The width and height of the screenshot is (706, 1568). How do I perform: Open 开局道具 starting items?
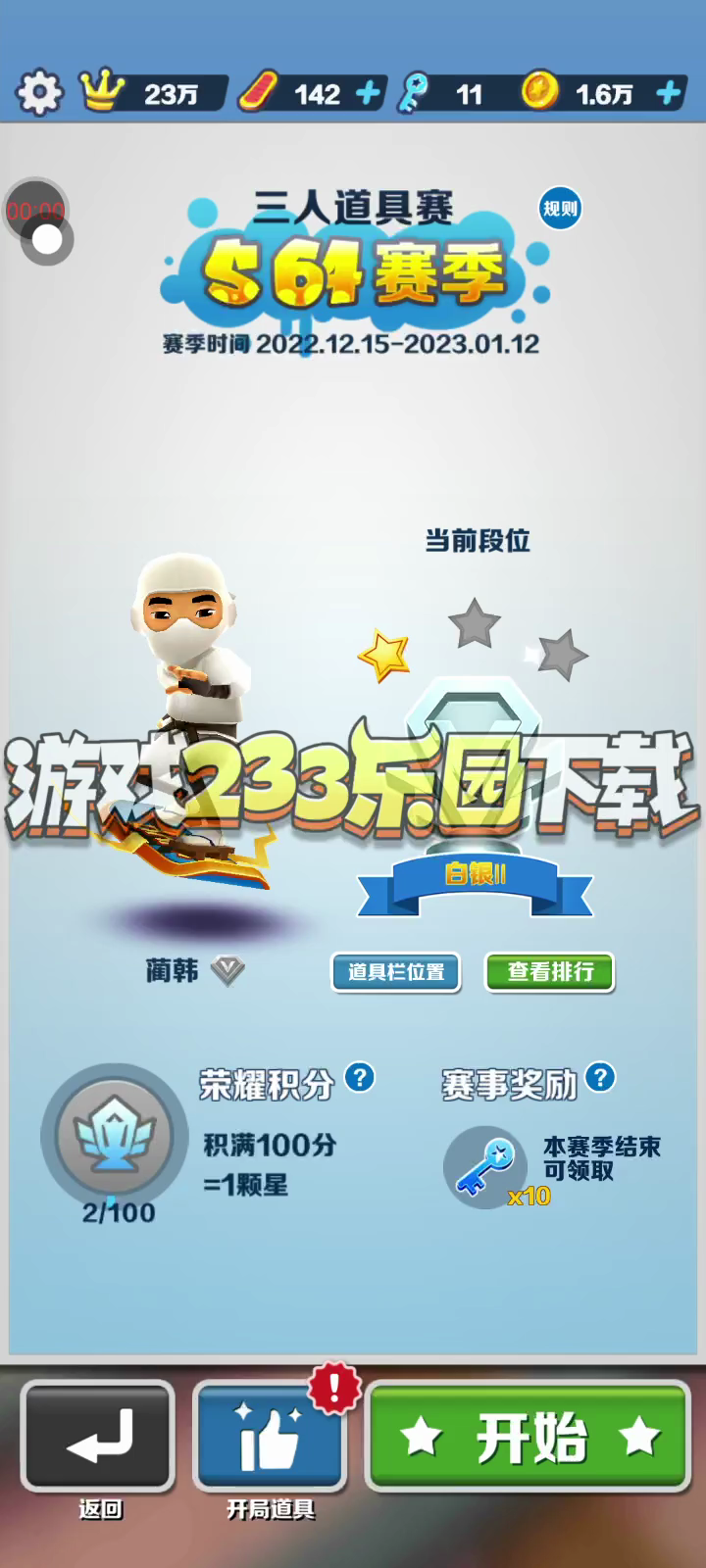tap(270, 1436)
